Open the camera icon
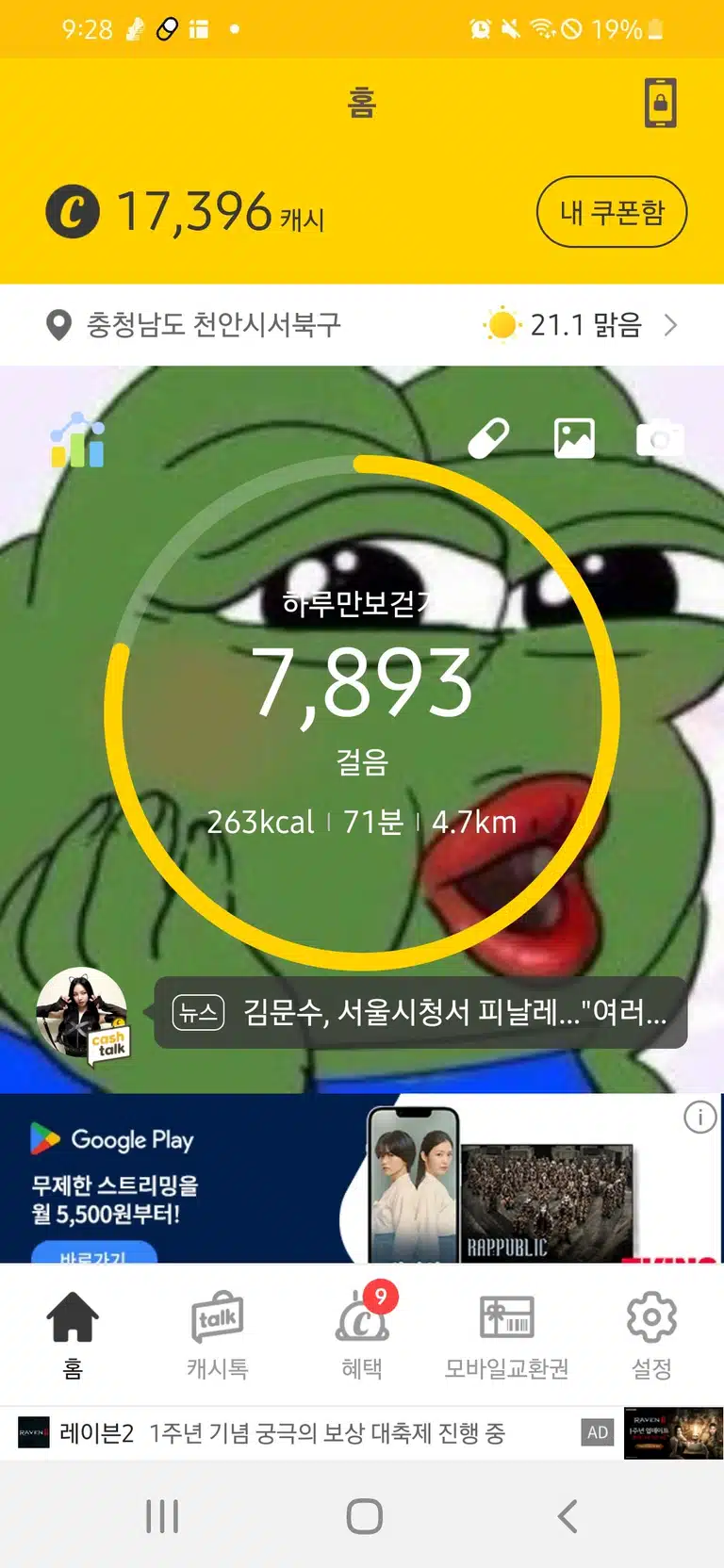 click(660, 438)
